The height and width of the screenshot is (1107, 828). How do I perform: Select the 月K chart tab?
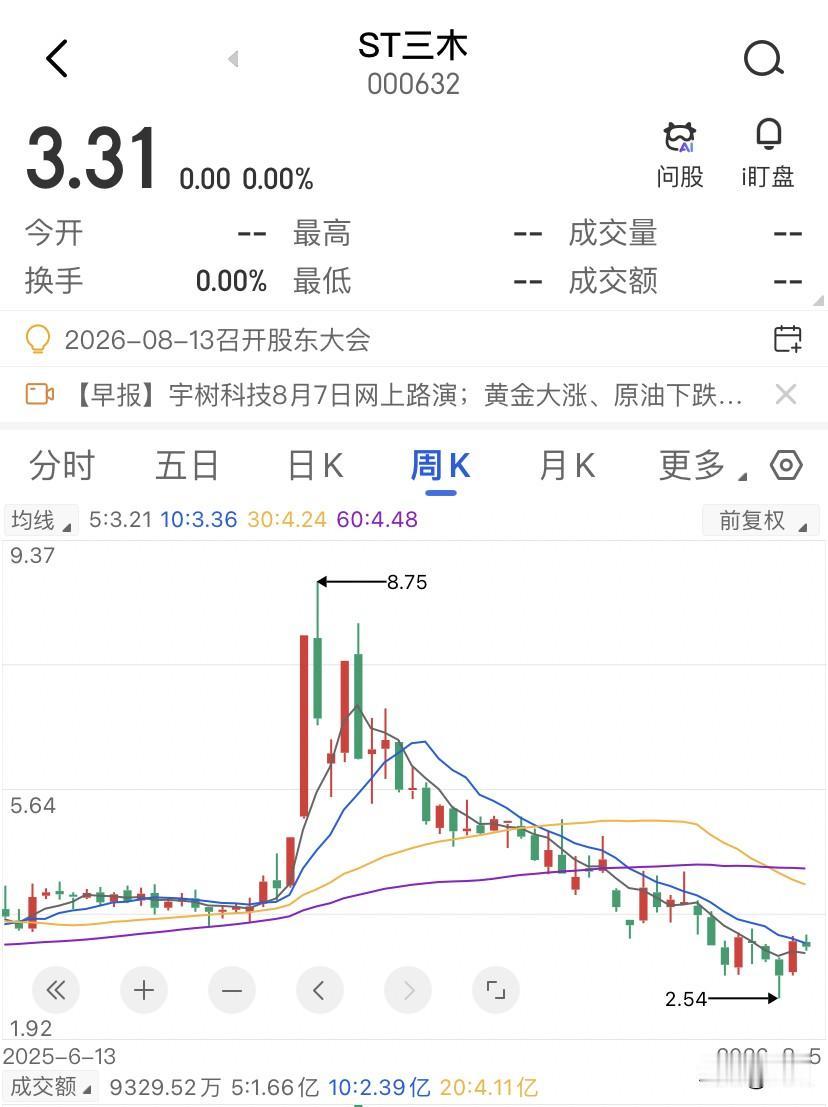tap(567, 466)
